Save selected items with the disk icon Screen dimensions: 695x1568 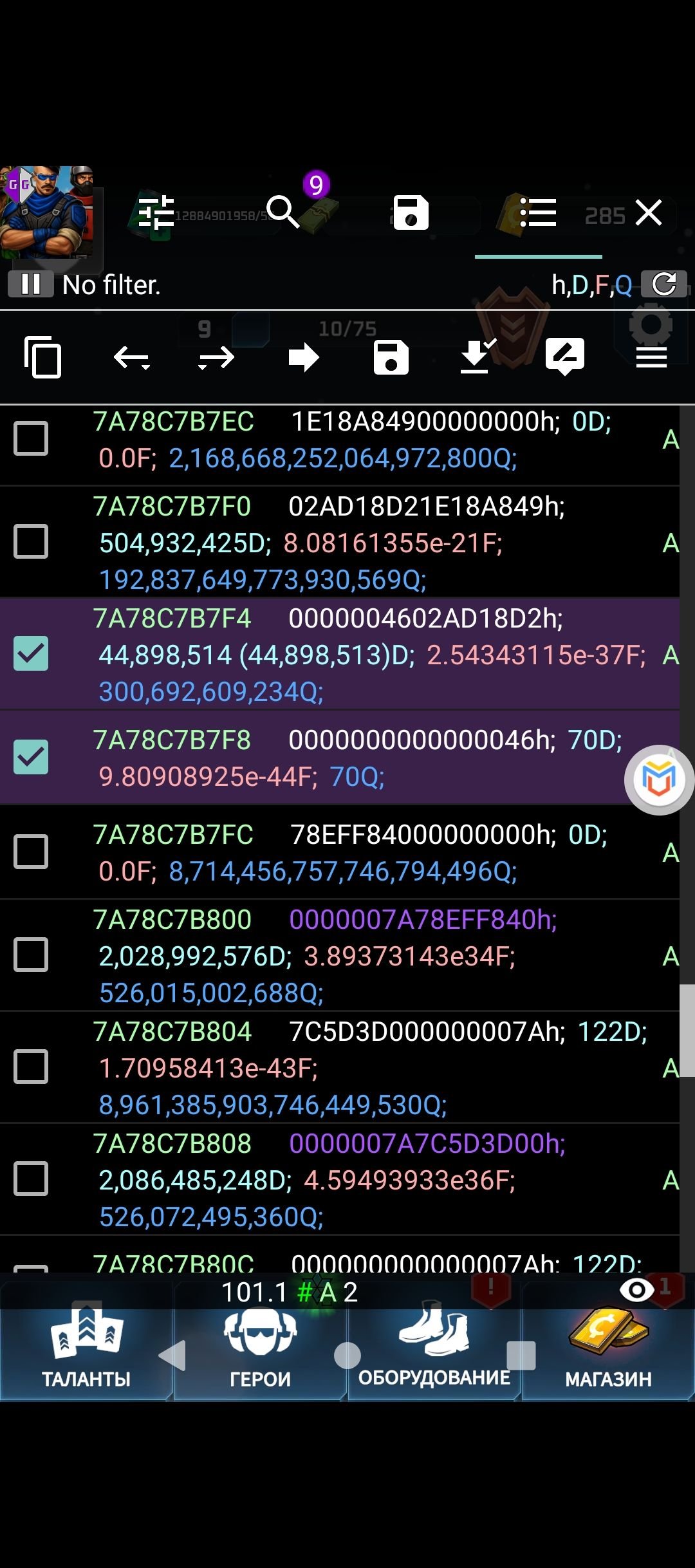pyautogui.click(x=391, y=357)
